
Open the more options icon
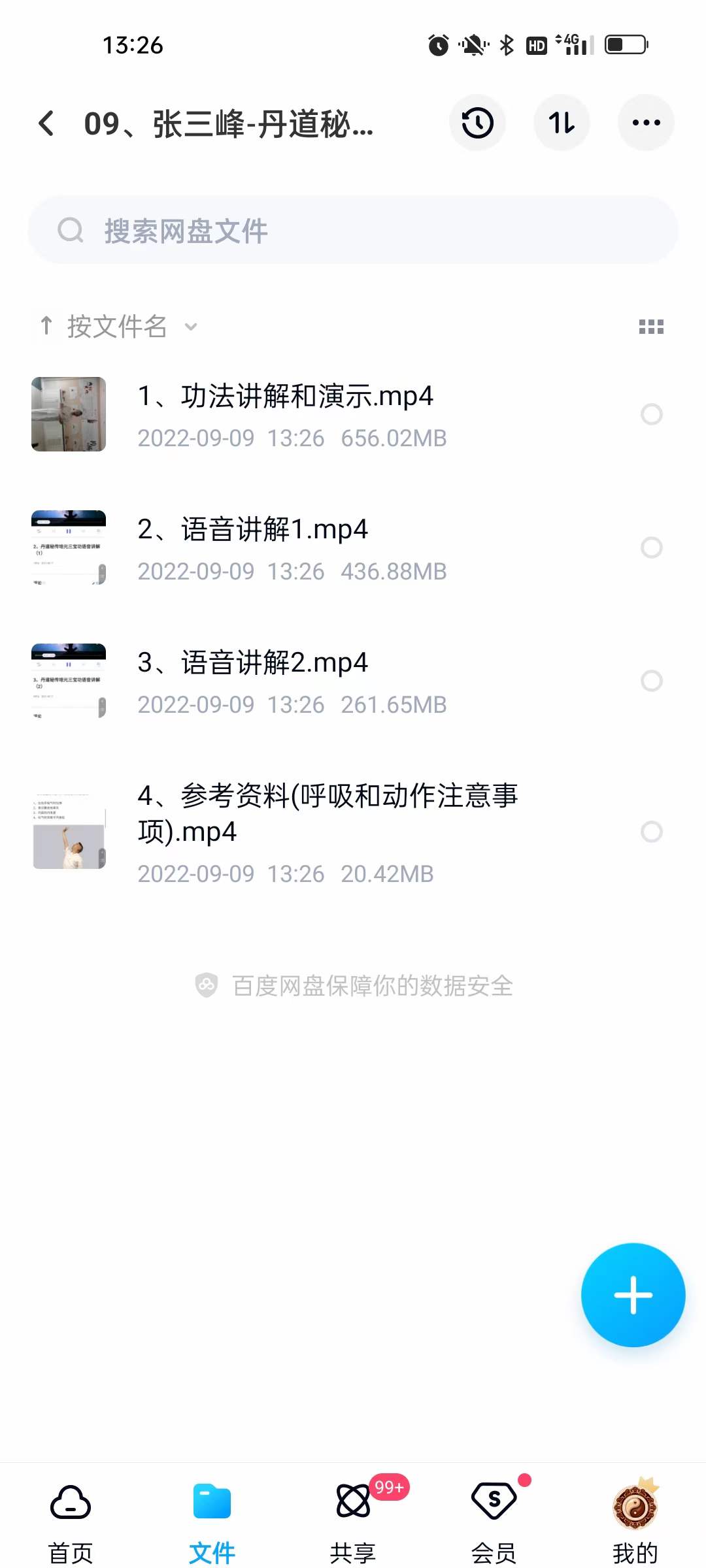click(x=645, y=123)
